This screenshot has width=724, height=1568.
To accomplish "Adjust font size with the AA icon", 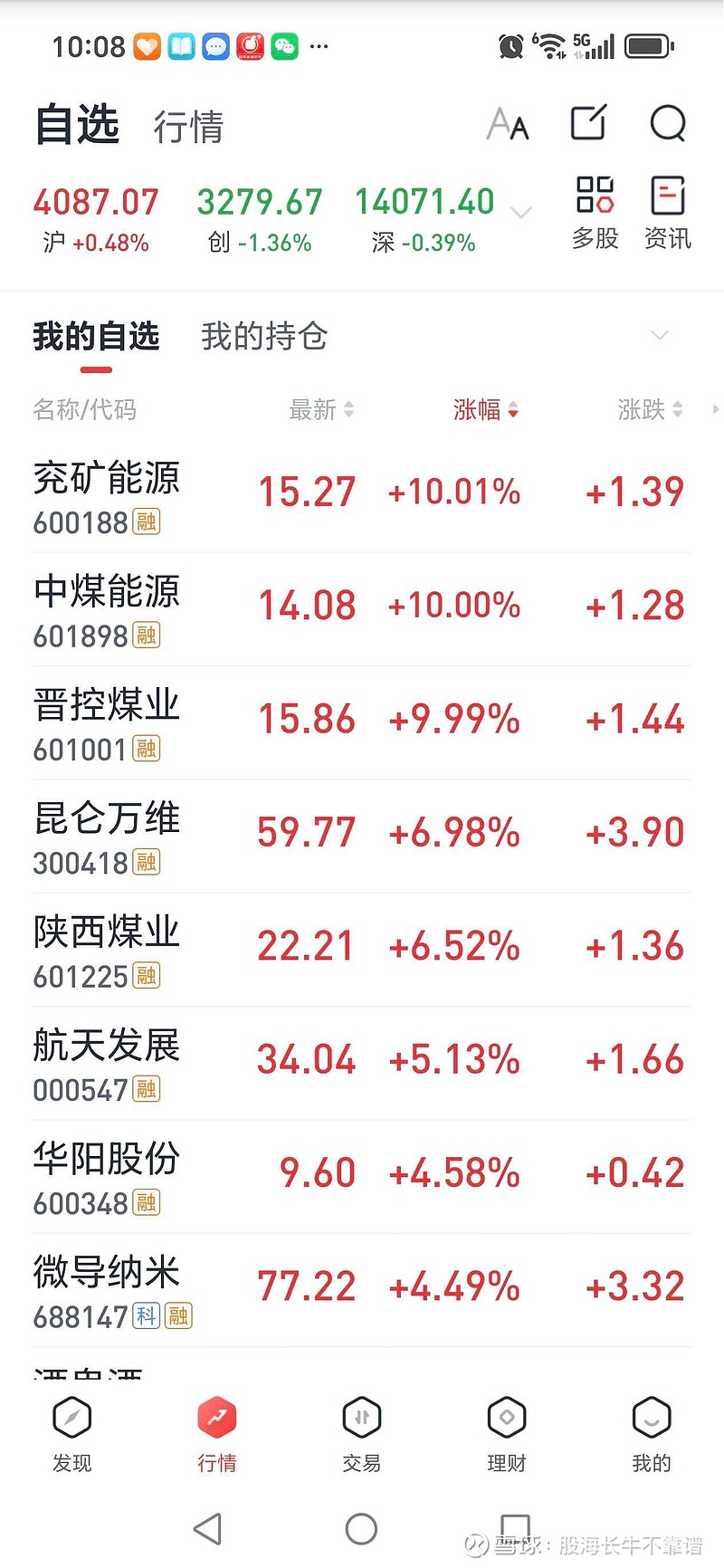I will (508, 124).
